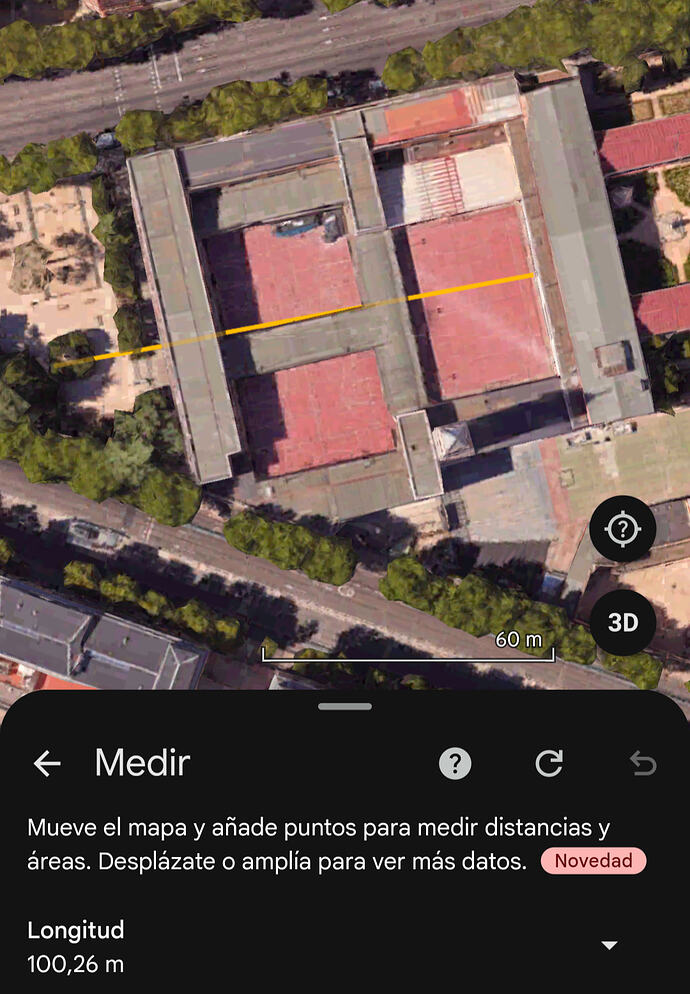The width and height of the screenshot is (690, 994).
Task: Restart the measurement with the reset arrow
Action: [549, 764]
